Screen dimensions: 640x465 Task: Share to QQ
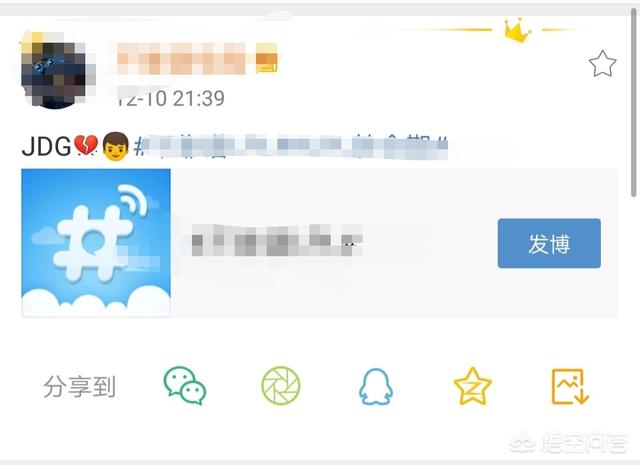coord(376,386)
